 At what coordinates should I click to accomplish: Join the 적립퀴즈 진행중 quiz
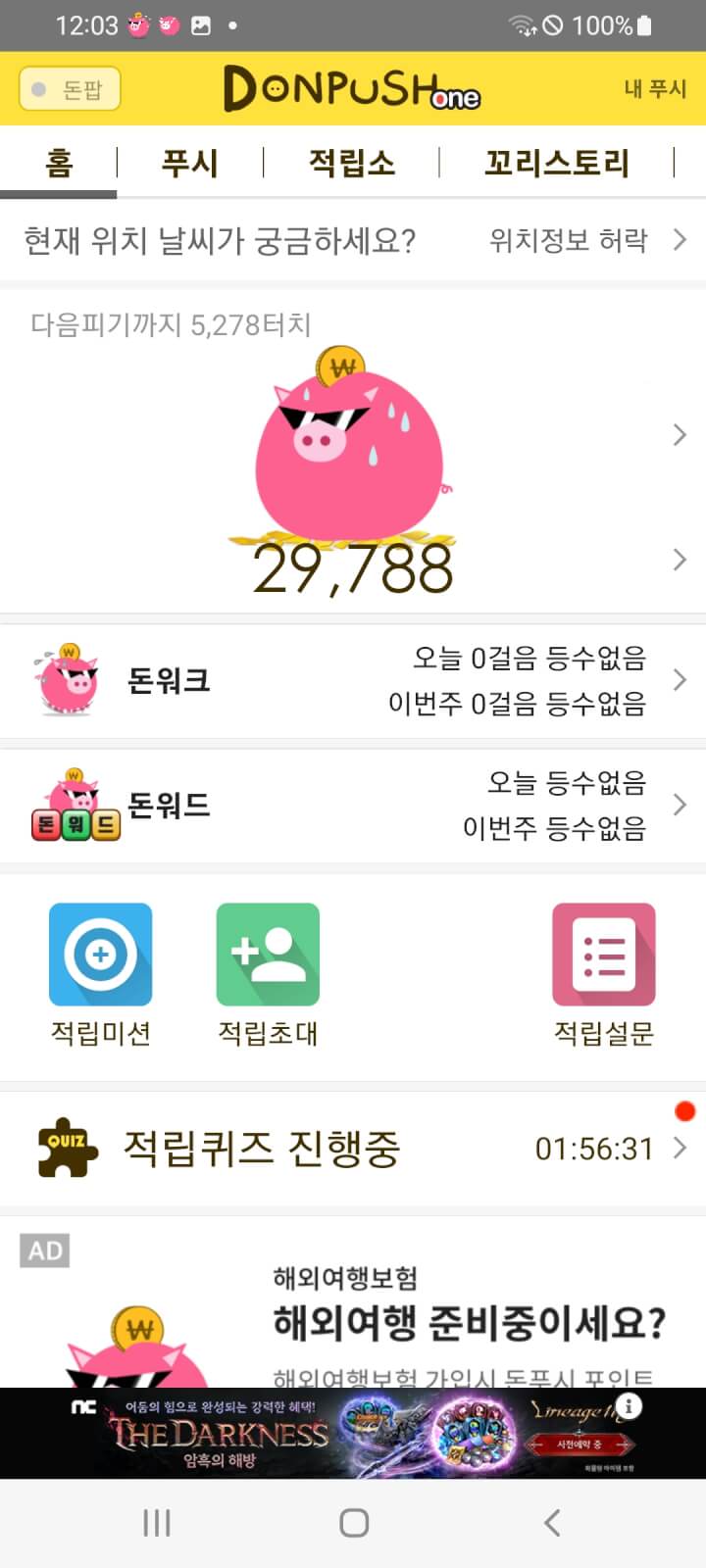(x=353, y=1148)
